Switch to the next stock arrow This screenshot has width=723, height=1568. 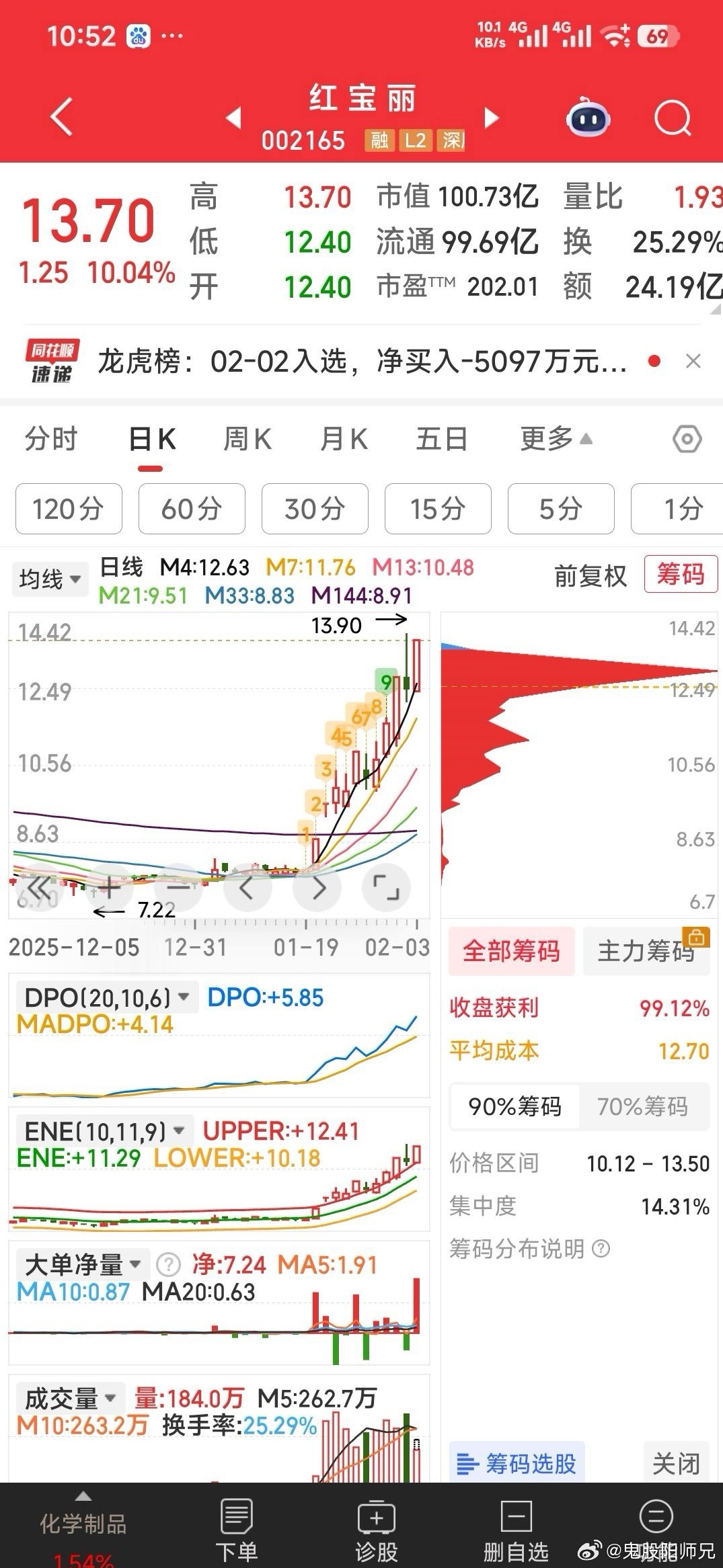[x=492, y=118]
